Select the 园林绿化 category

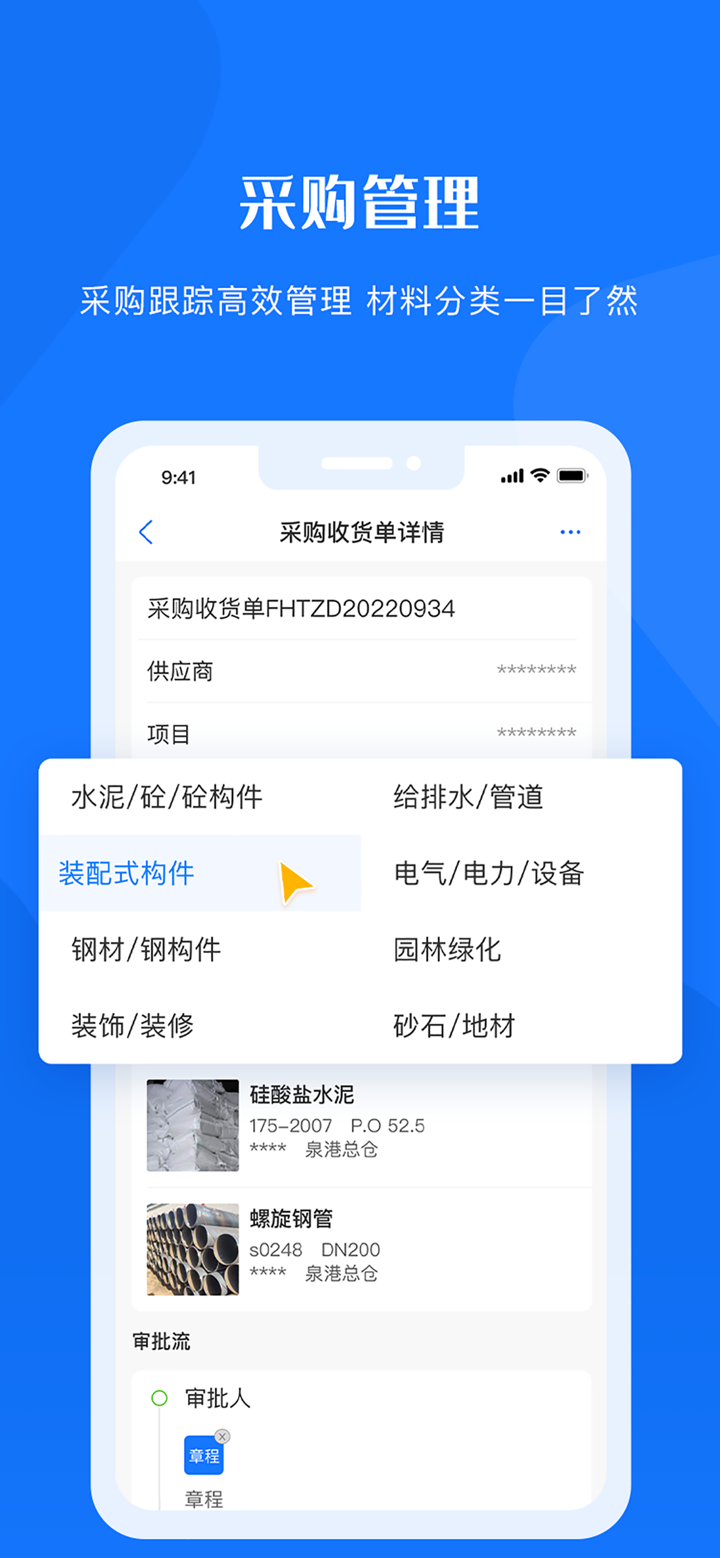(x=446, y=949)
